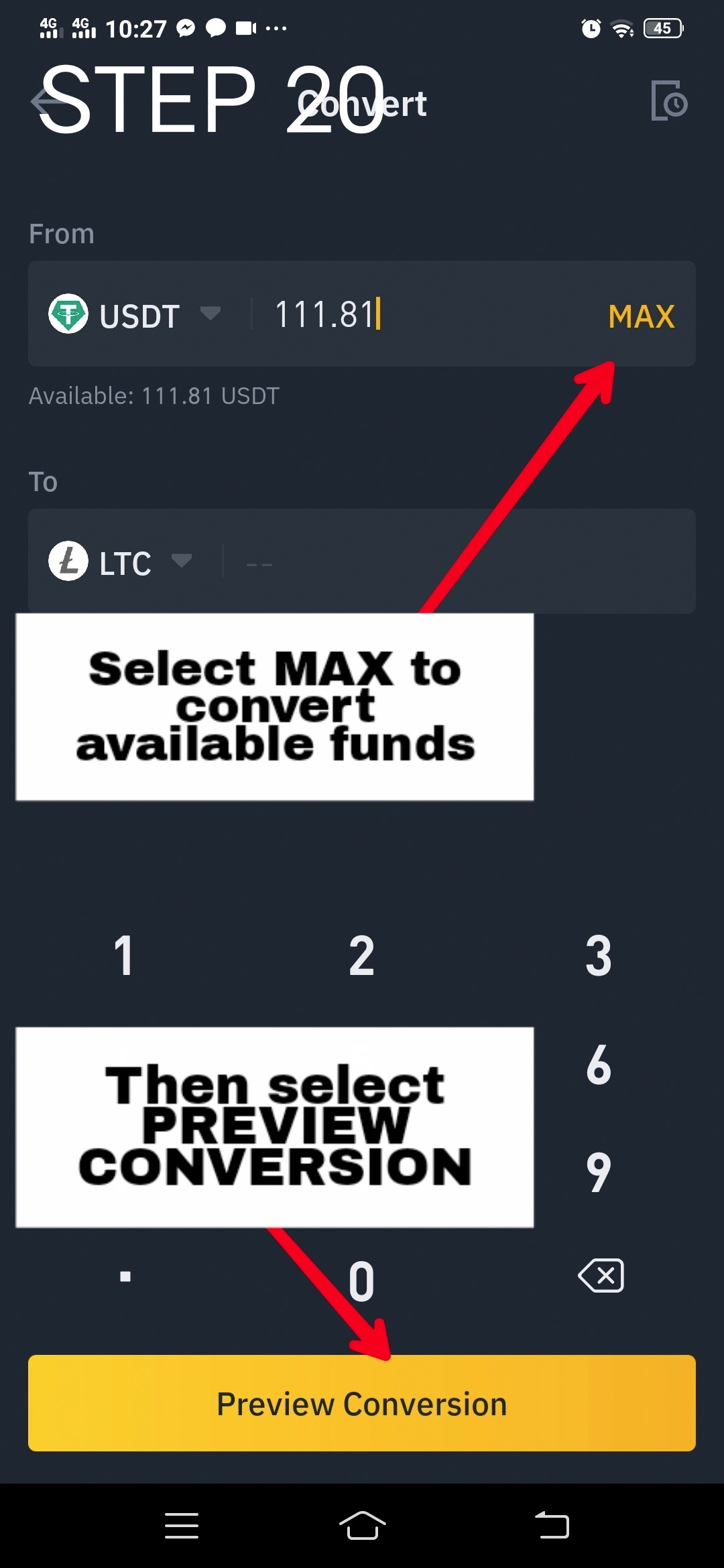Viewport: 724px width, 1568px height.
Task: Enter digit 3 on the keypad
Action: coord(599,956)
